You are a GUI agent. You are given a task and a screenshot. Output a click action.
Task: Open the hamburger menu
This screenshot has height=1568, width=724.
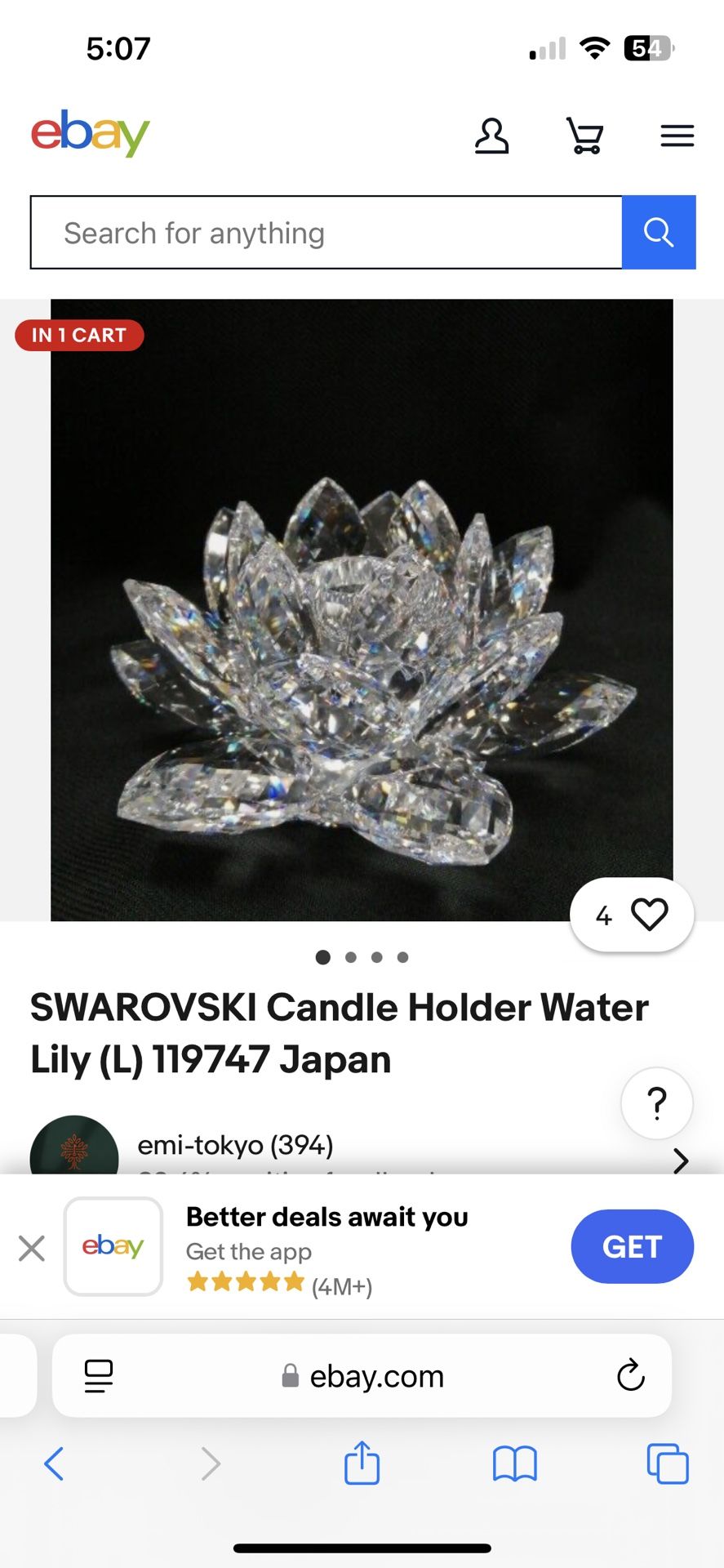[x=677, y=136]
